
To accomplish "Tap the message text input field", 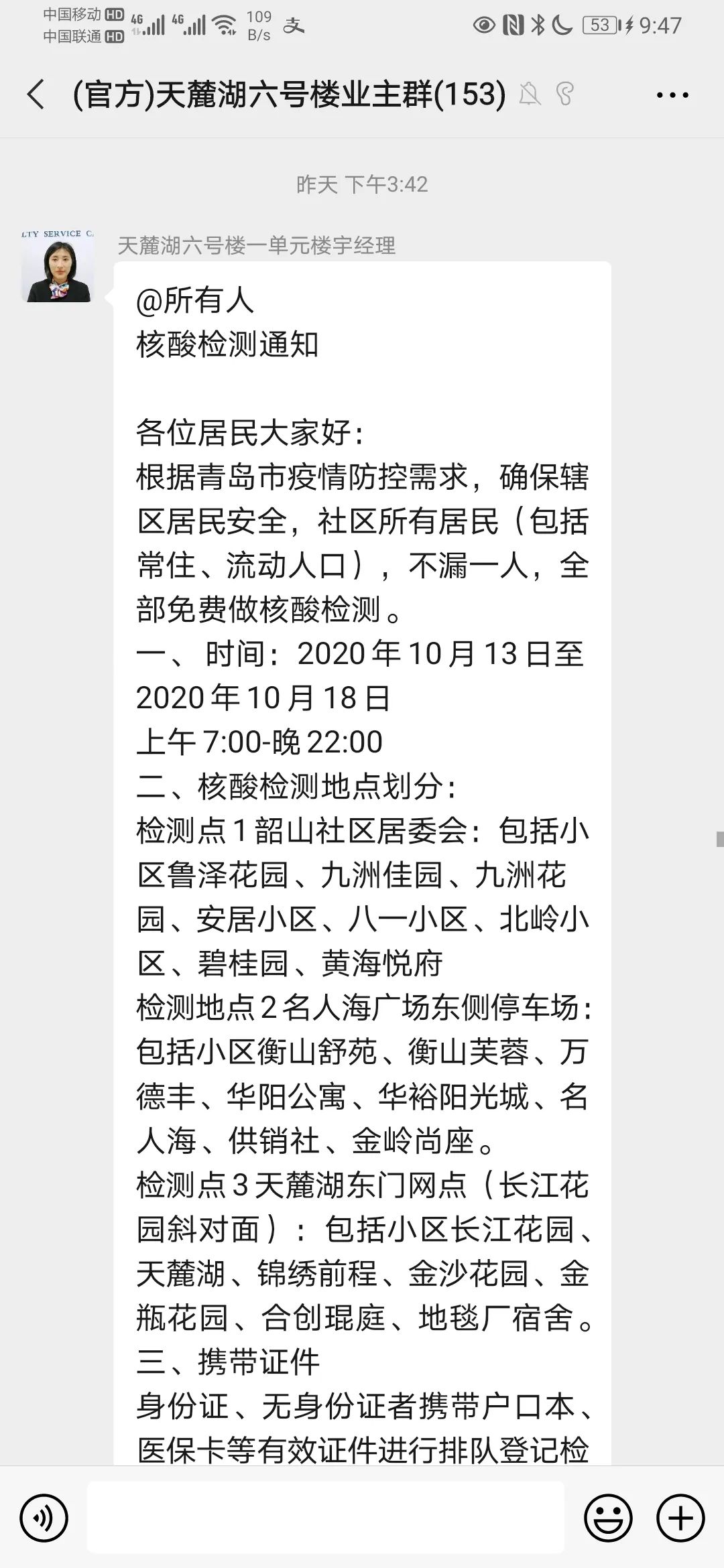I will [x=326, y=1517].
